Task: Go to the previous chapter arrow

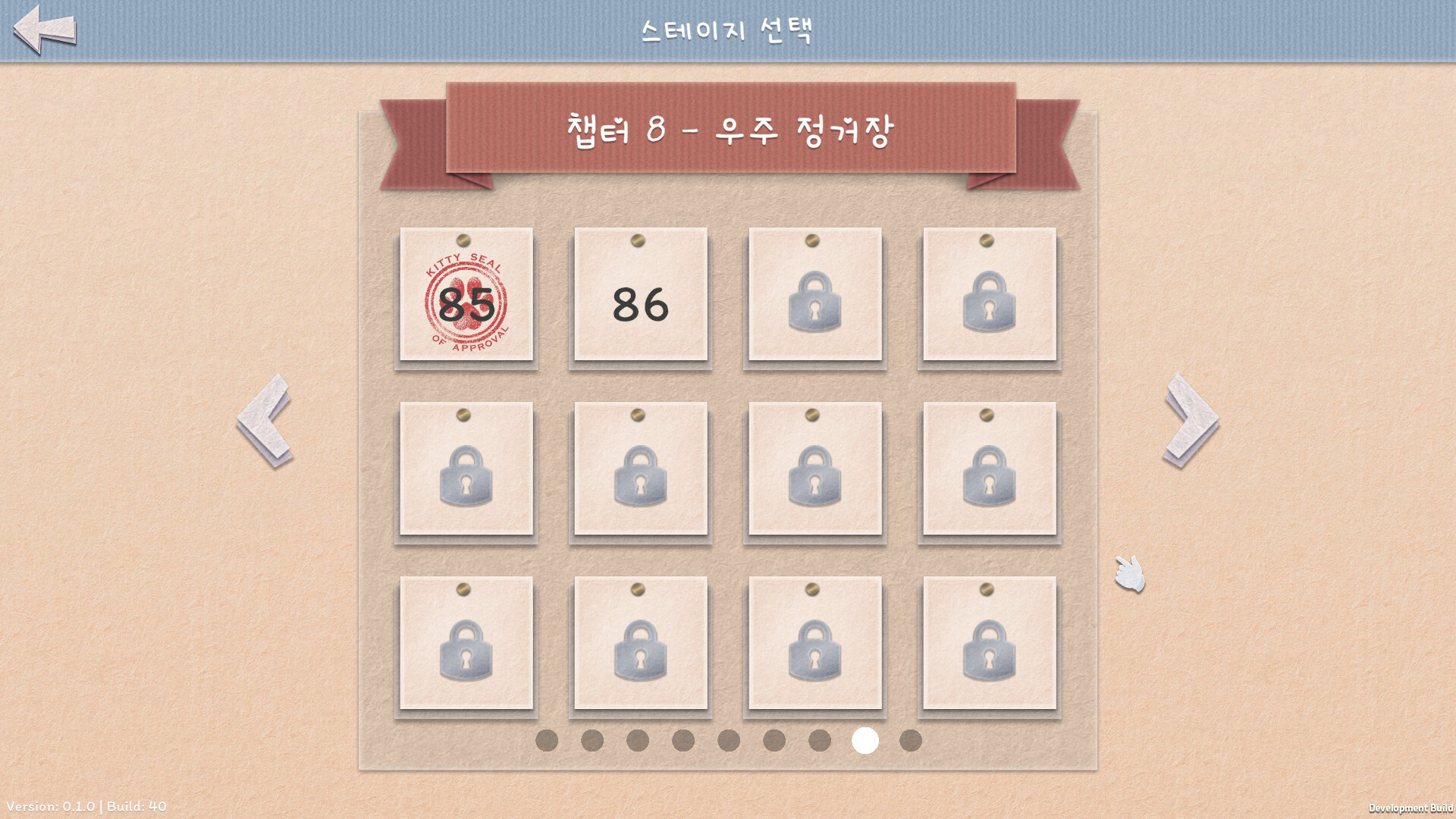Action: coord(265,420)
